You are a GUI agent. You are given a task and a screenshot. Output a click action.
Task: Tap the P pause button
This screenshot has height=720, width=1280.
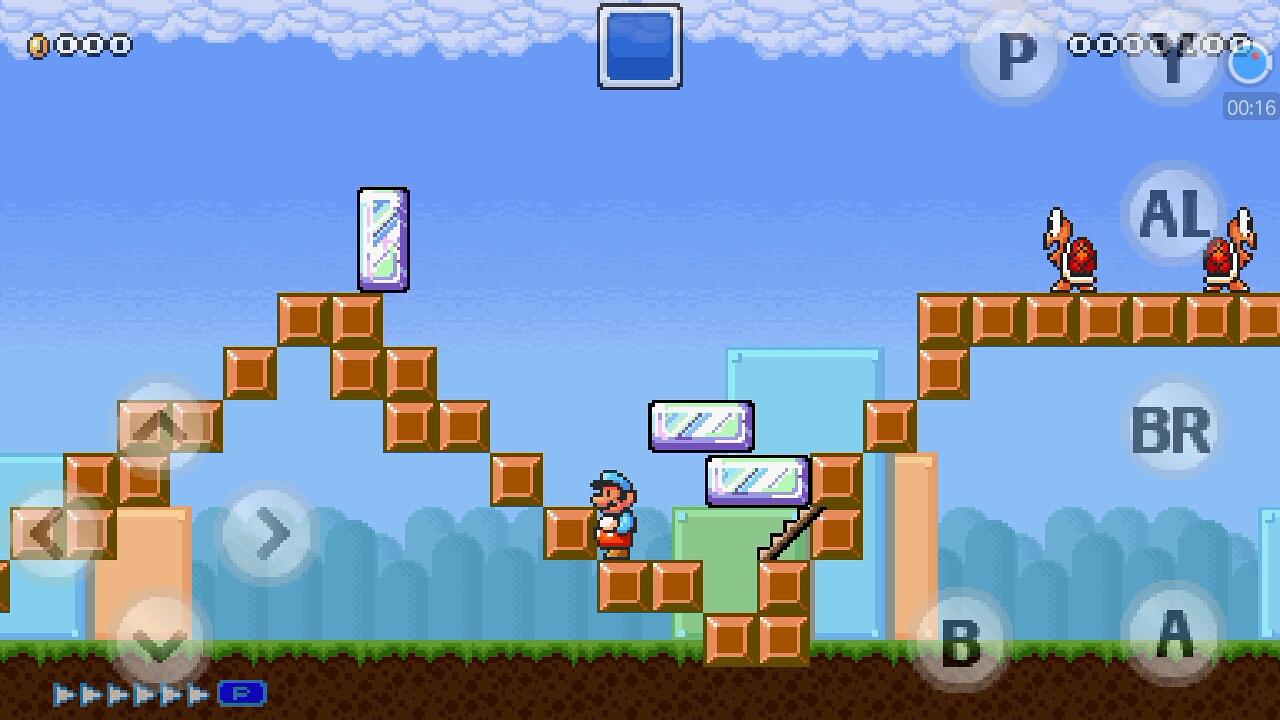coord(1014,55)
